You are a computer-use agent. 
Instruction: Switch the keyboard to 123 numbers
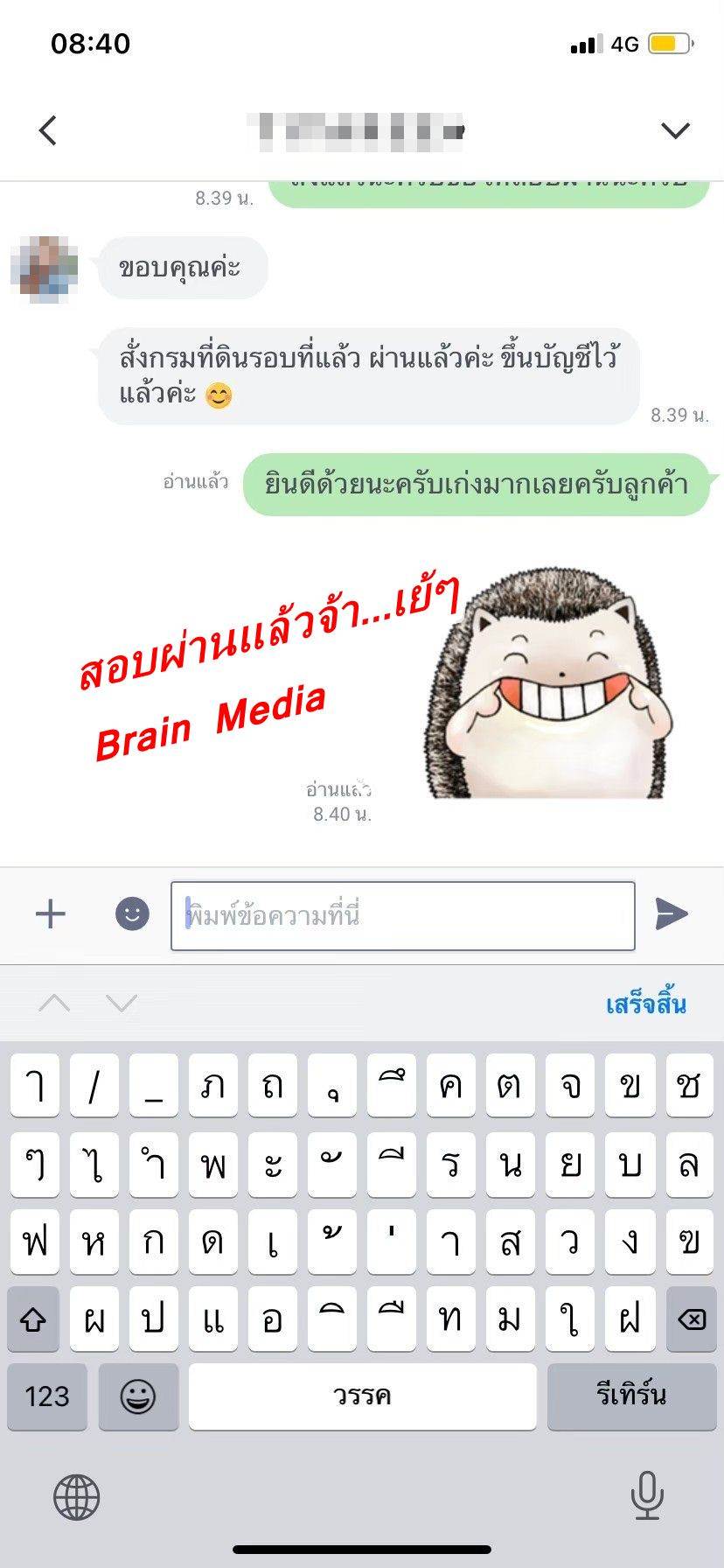47,1396
